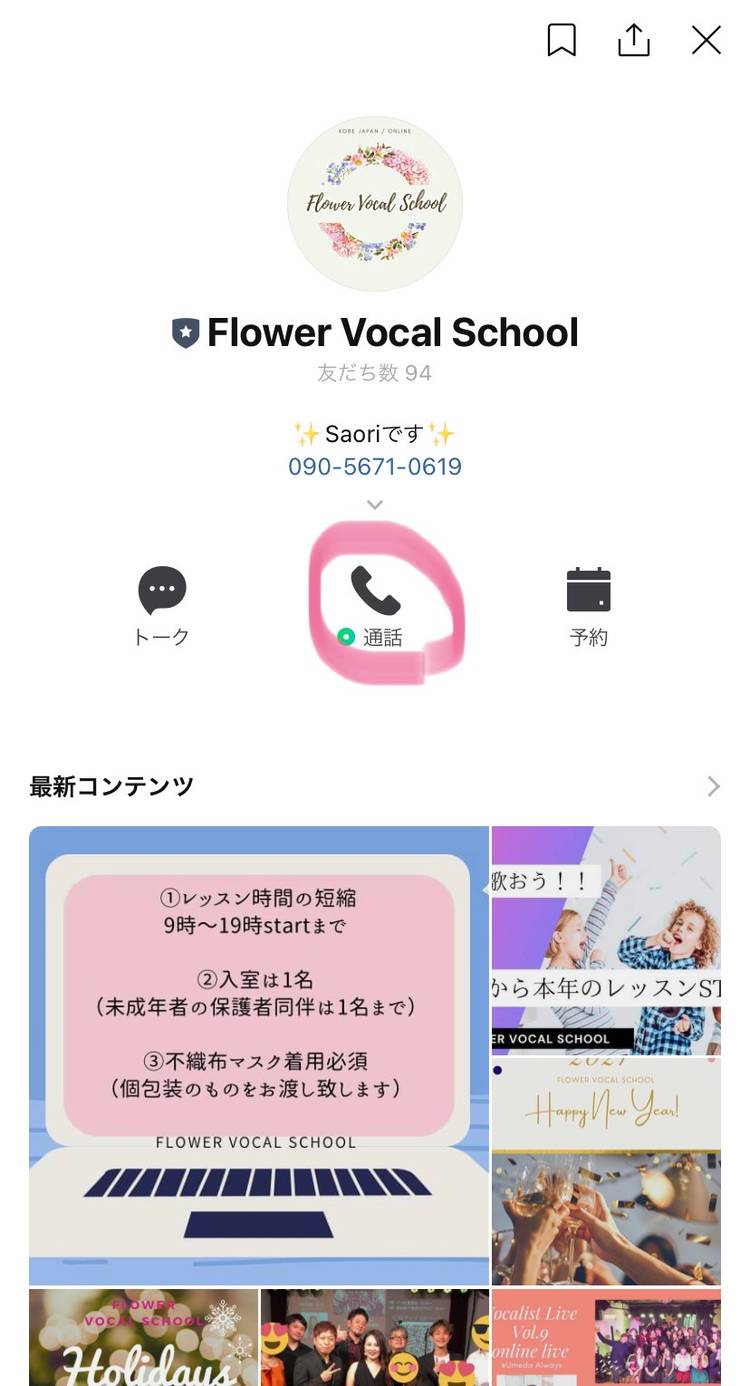Open the 最新コンテンツ arrow
Screen dimensions: 750x1386
[713, 786]
